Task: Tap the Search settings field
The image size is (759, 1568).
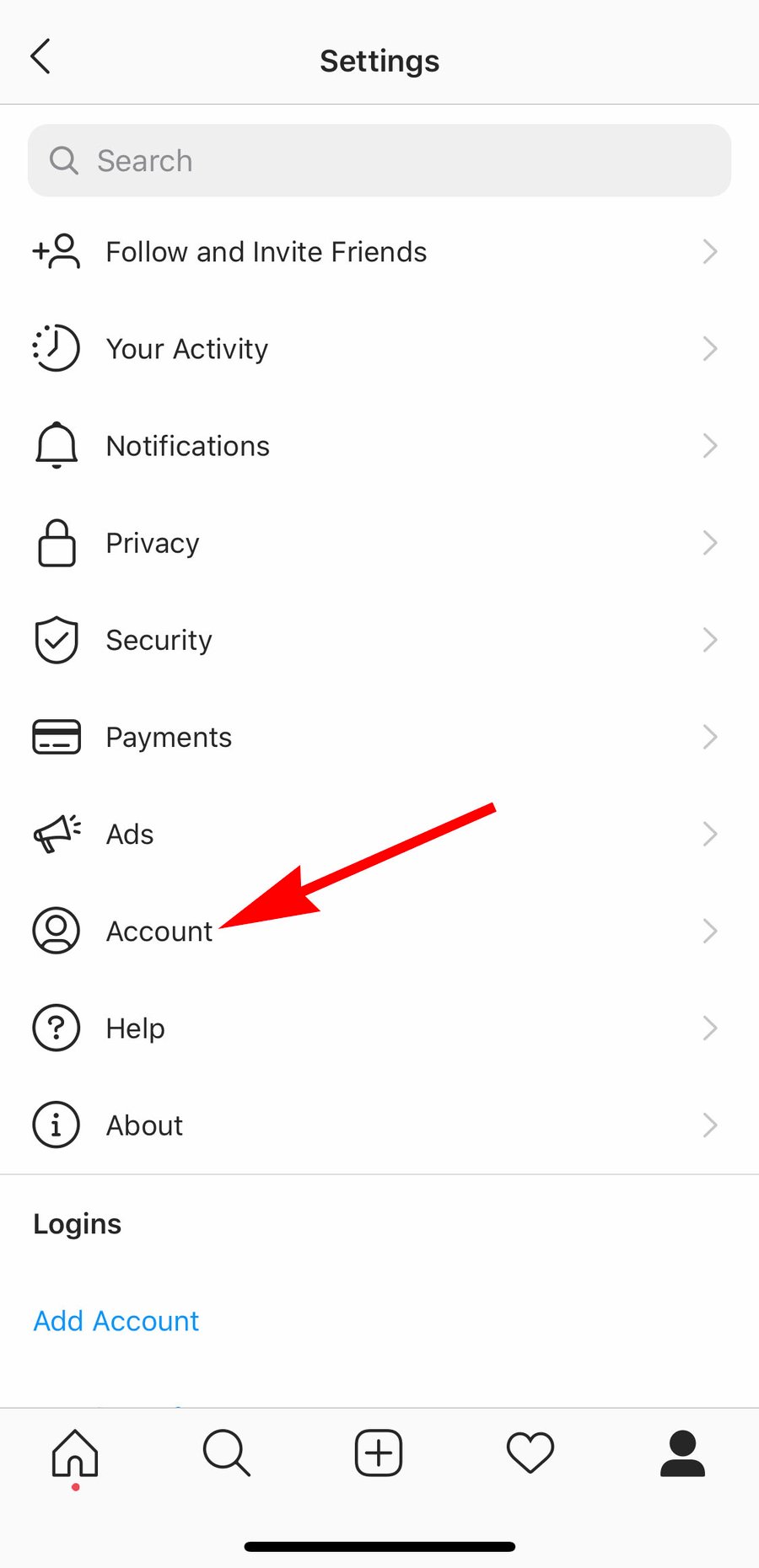Action: click(x=379, y=161)
